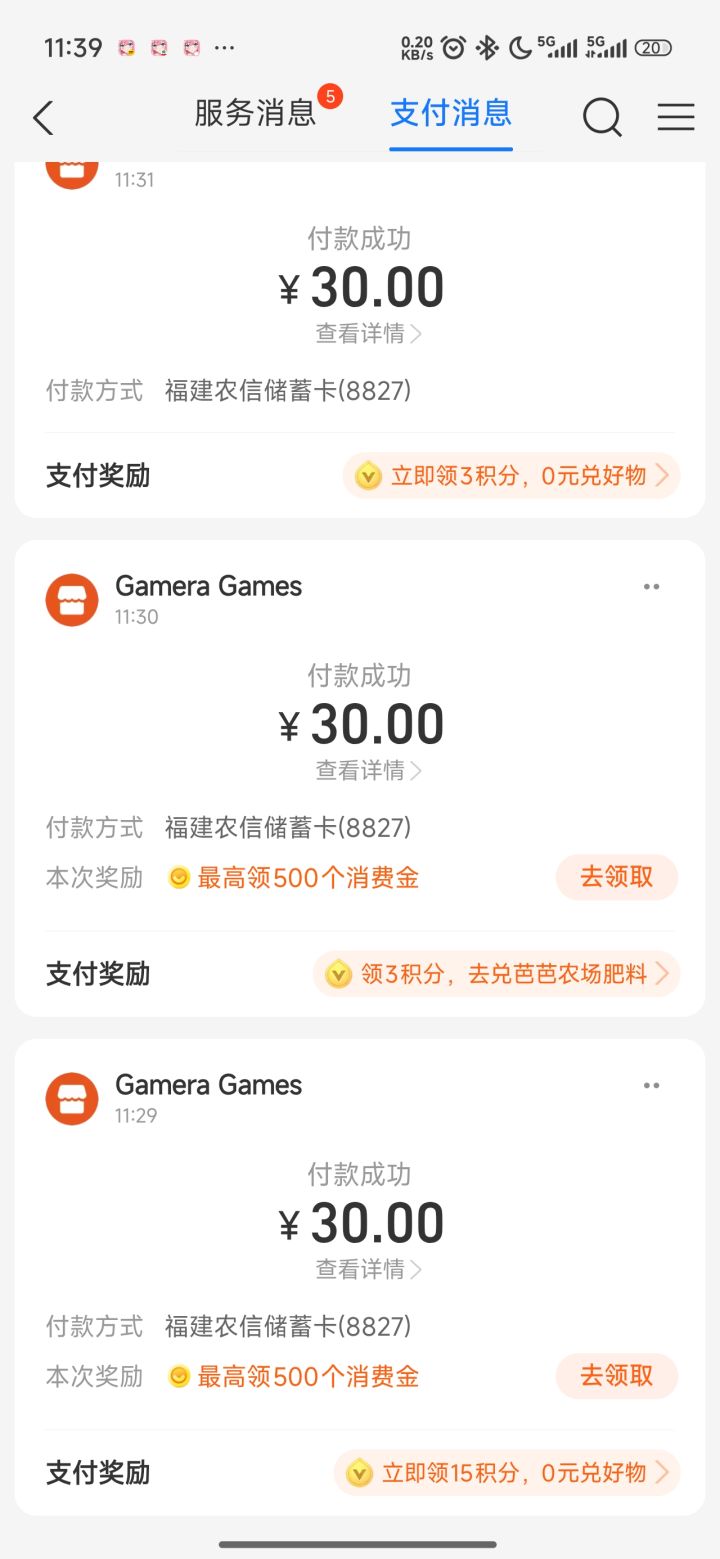
Task: Open options for the 11:30 Gamera Games payment
Action: coord(652,587)
